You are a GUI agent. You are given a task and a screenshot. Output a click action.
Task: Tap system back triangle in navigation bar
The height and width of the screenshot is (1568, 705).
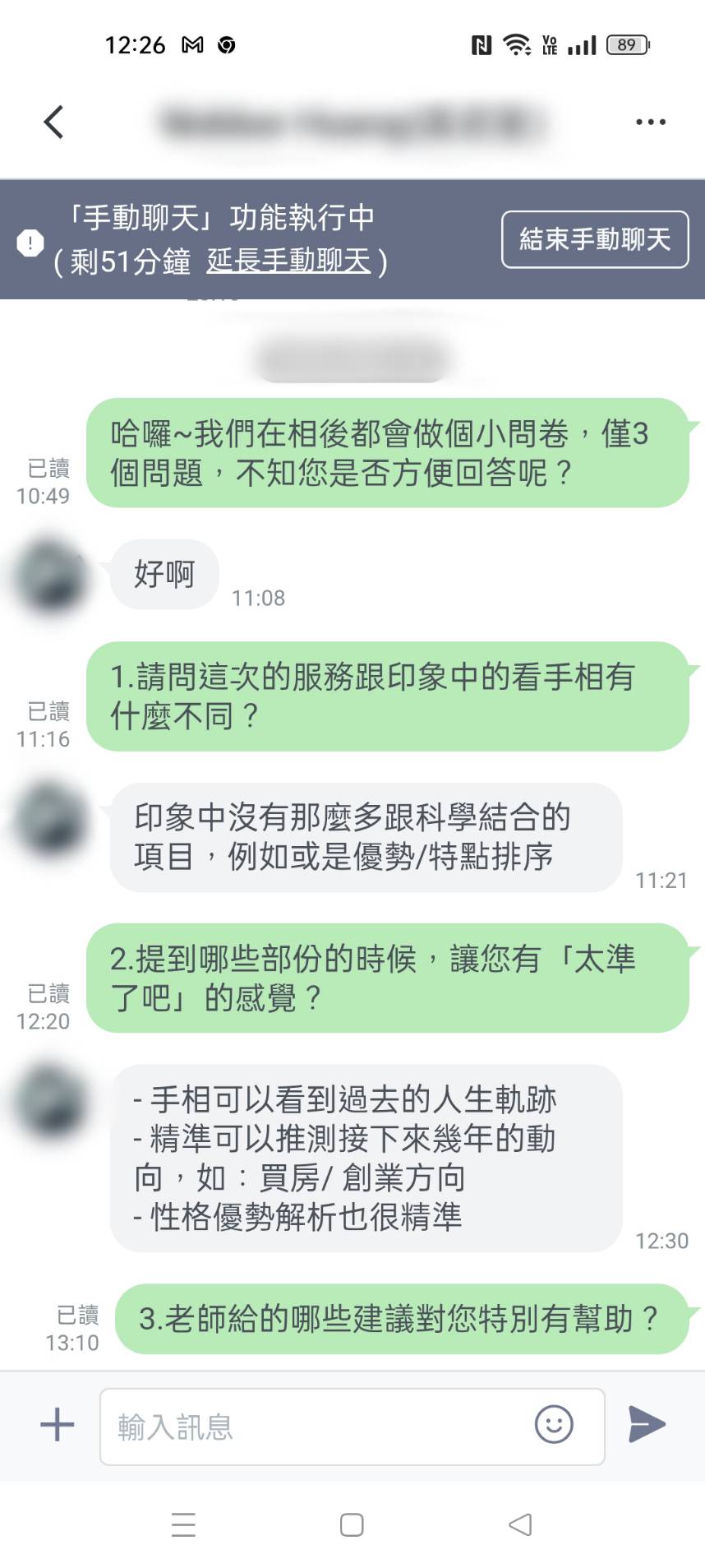click(x=520, y=1524)
